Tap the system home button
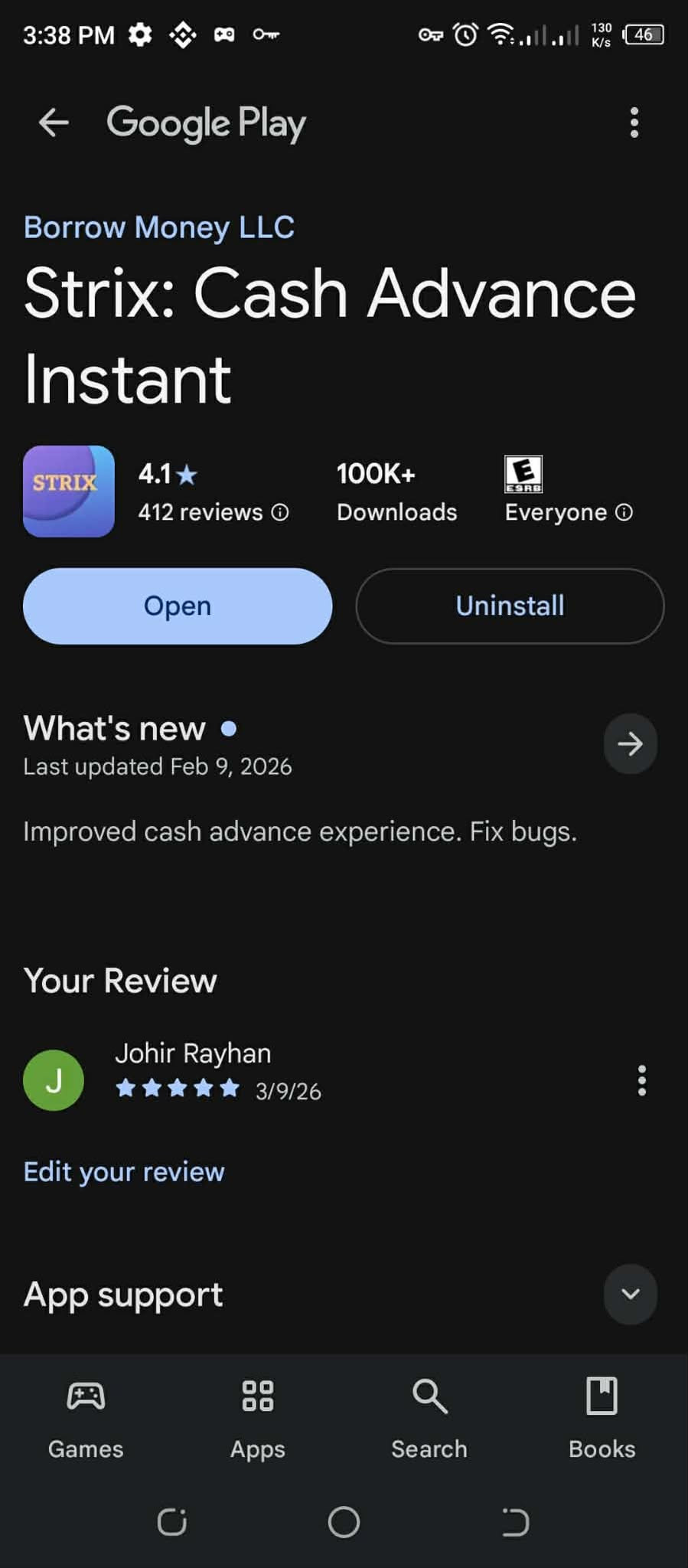This screenshot has width=688, height=1568. point(344,1522)
